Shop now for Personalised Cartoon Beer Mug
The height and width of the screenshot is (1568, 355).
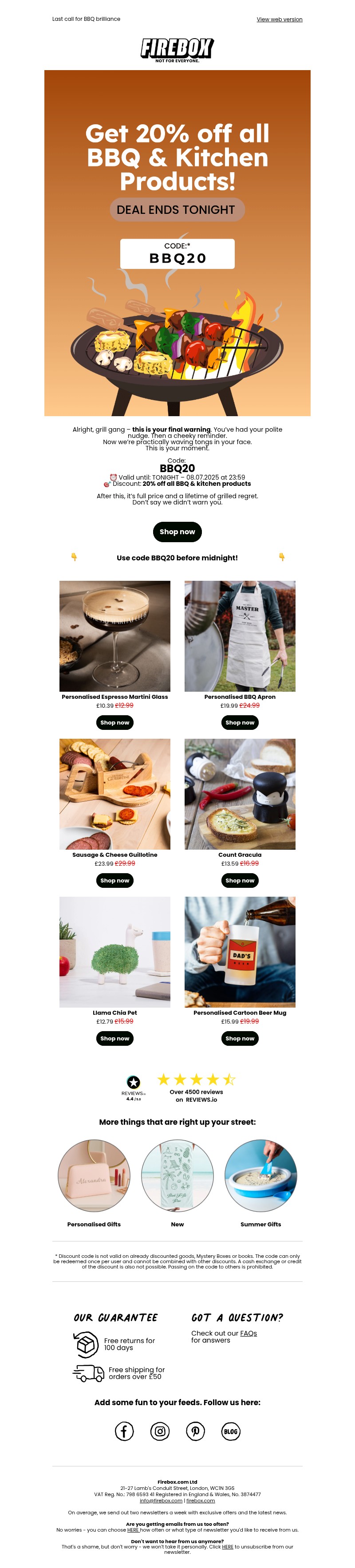[240, 1038]
